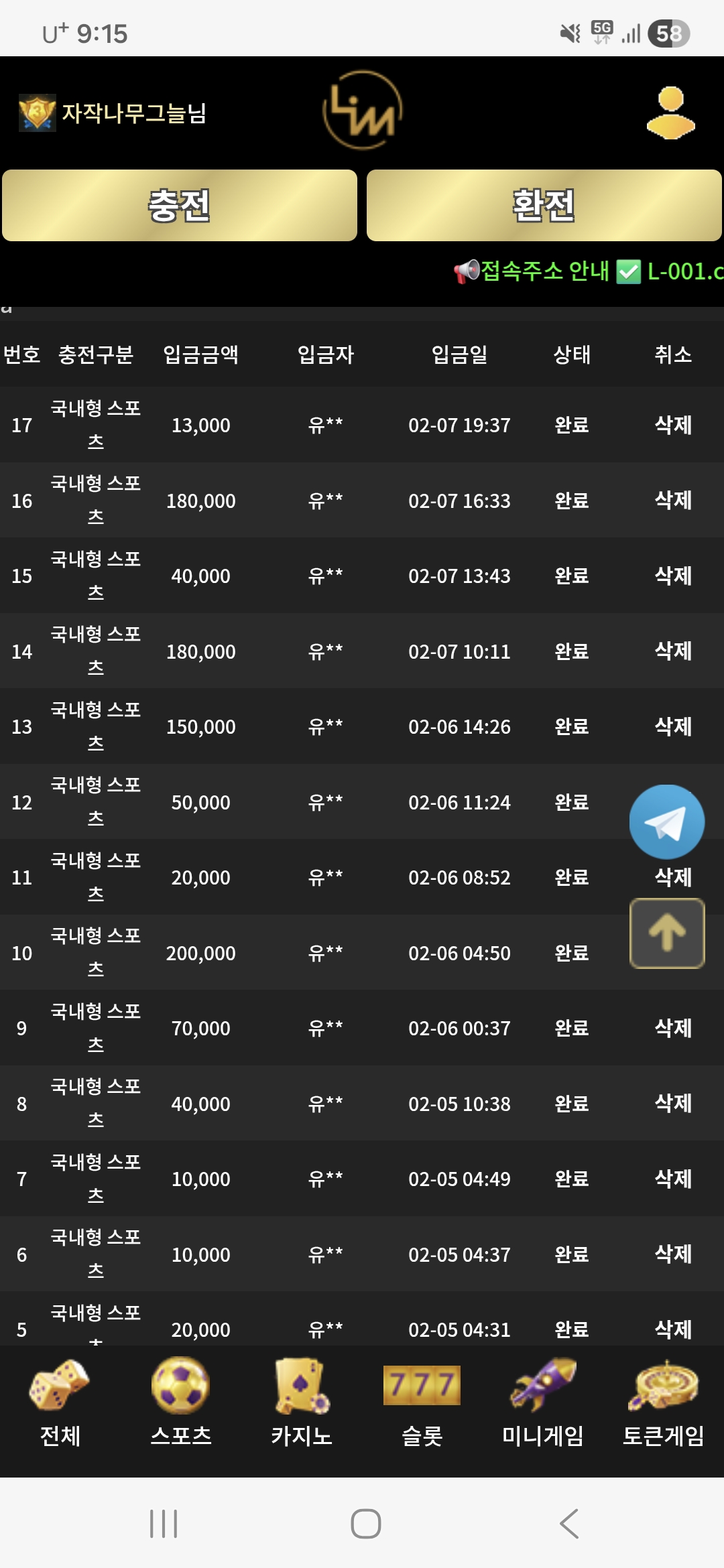Open recent apps from navigation bar

(164, 1524)
